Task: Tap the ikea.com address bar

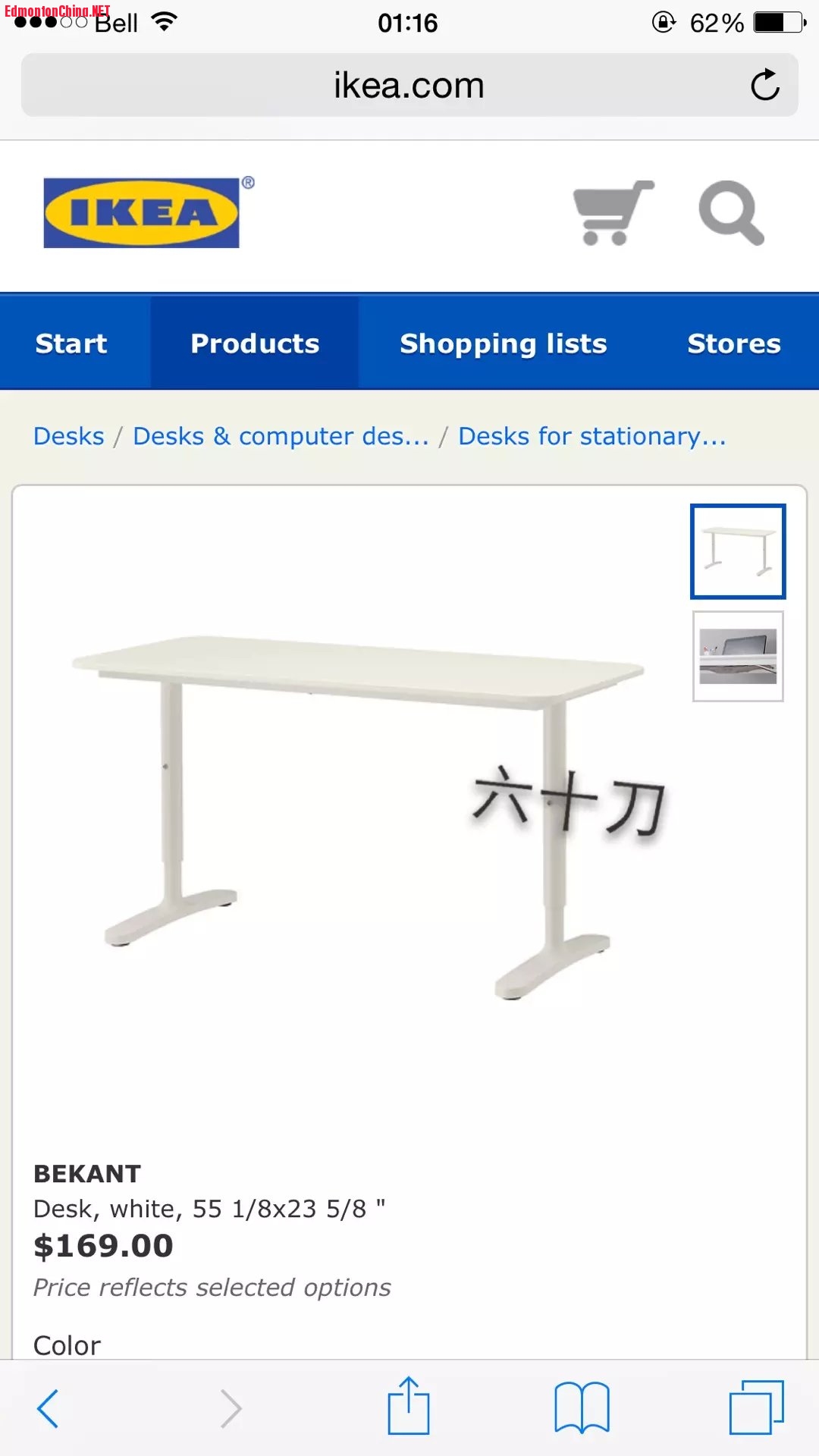Action: pyautogui.click(x=408, y=85)
